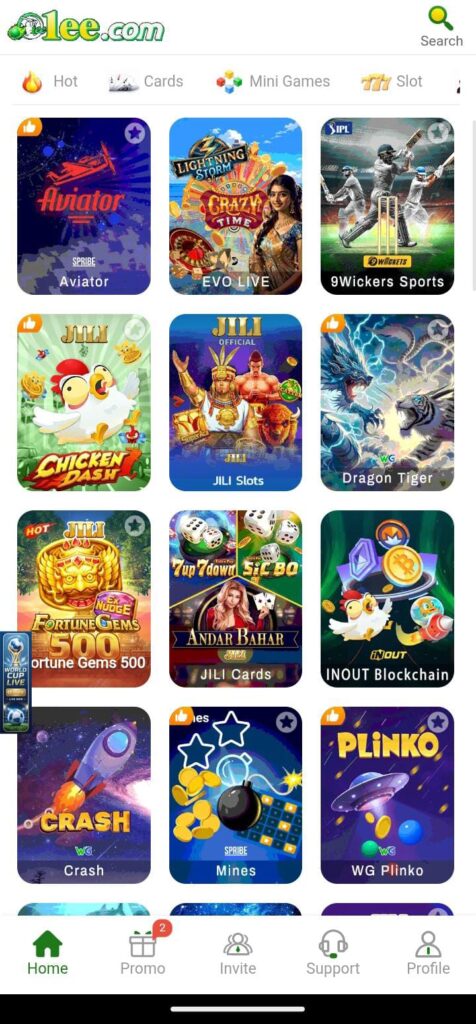
Task: Open the JILI Slots tile
Action: point(236,402)
